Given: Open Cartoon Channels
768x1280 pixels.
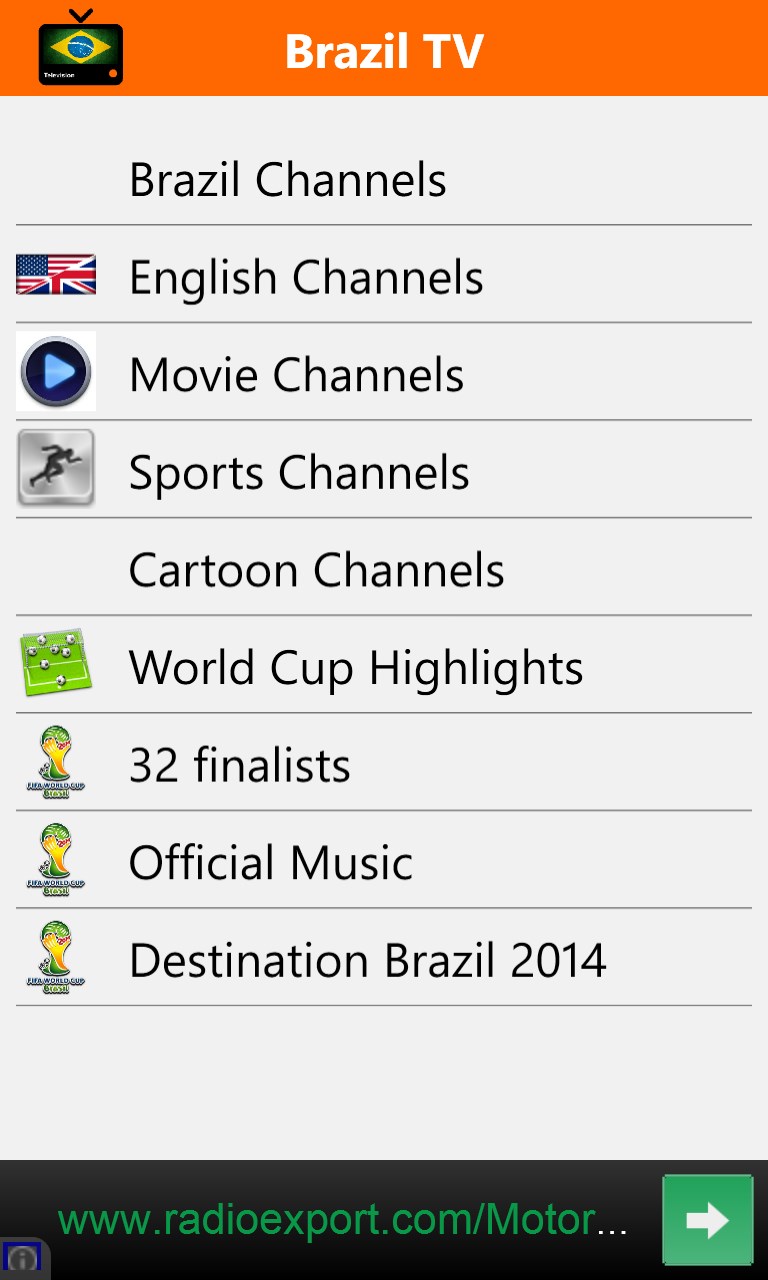Looking at the screenshot, I should point(316,568).
